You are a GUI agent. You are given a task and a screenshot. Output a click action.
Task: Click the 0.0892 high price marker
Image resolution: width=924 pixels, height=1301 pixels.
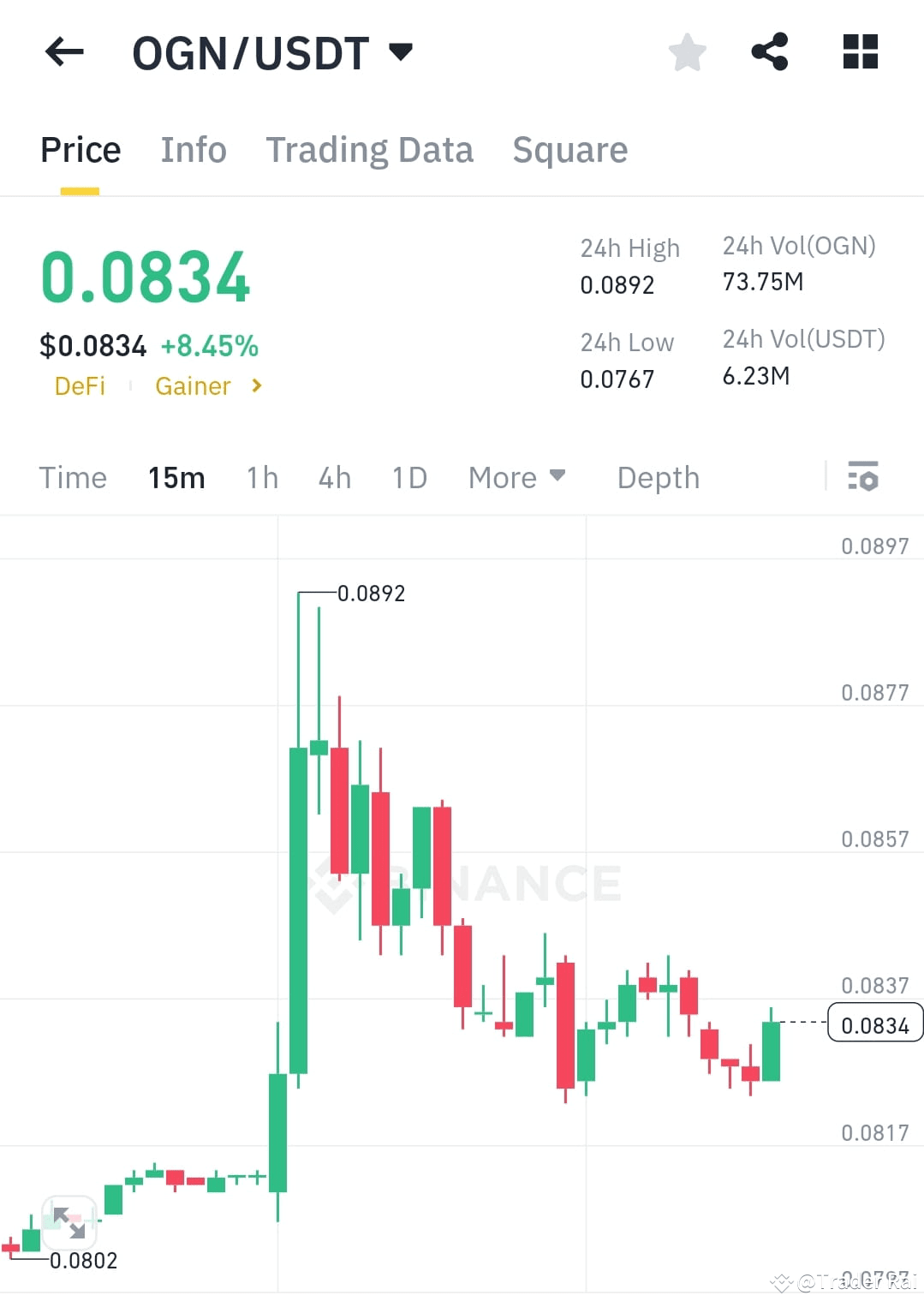(372, 593)
